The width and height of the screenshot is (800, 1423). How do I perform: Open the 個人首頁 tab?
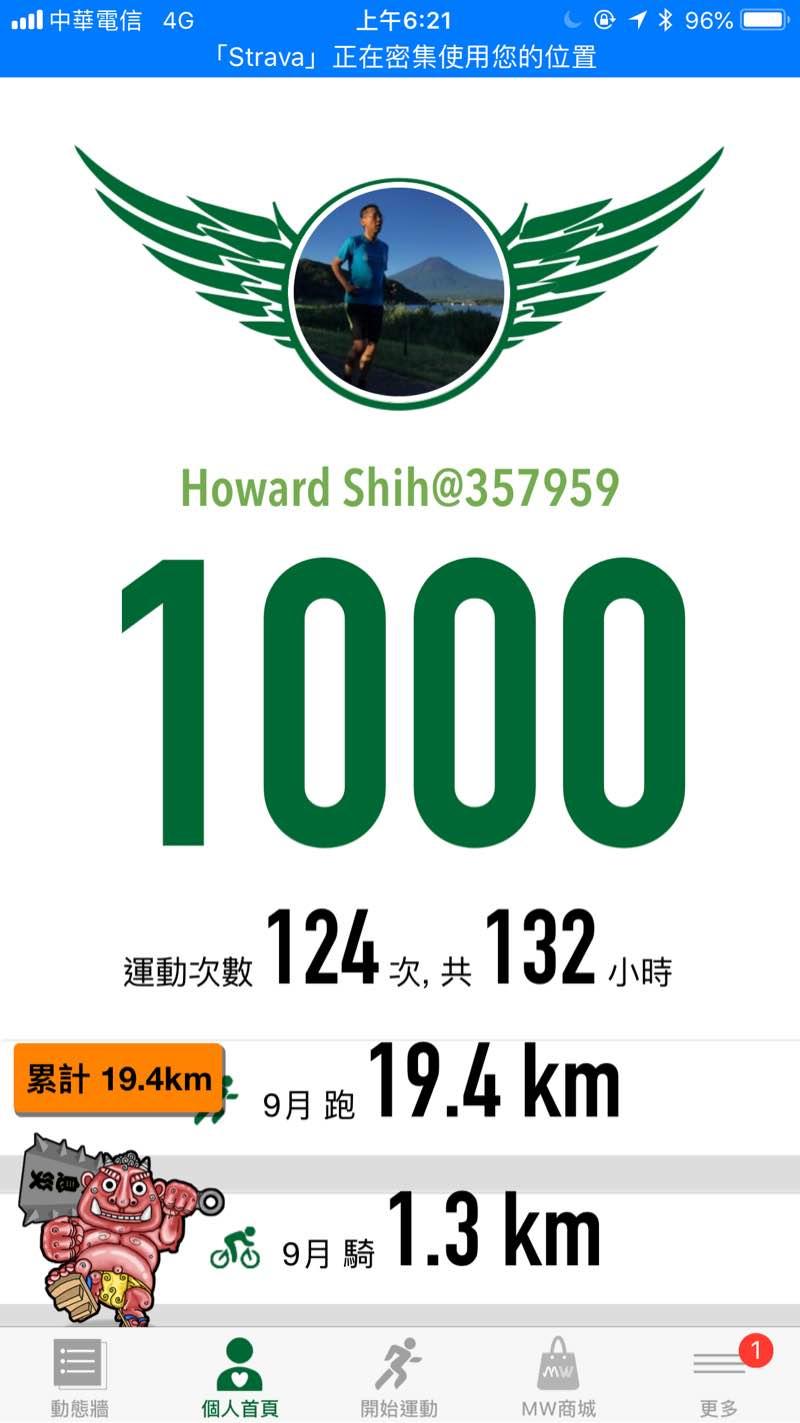click(239, 1376)
